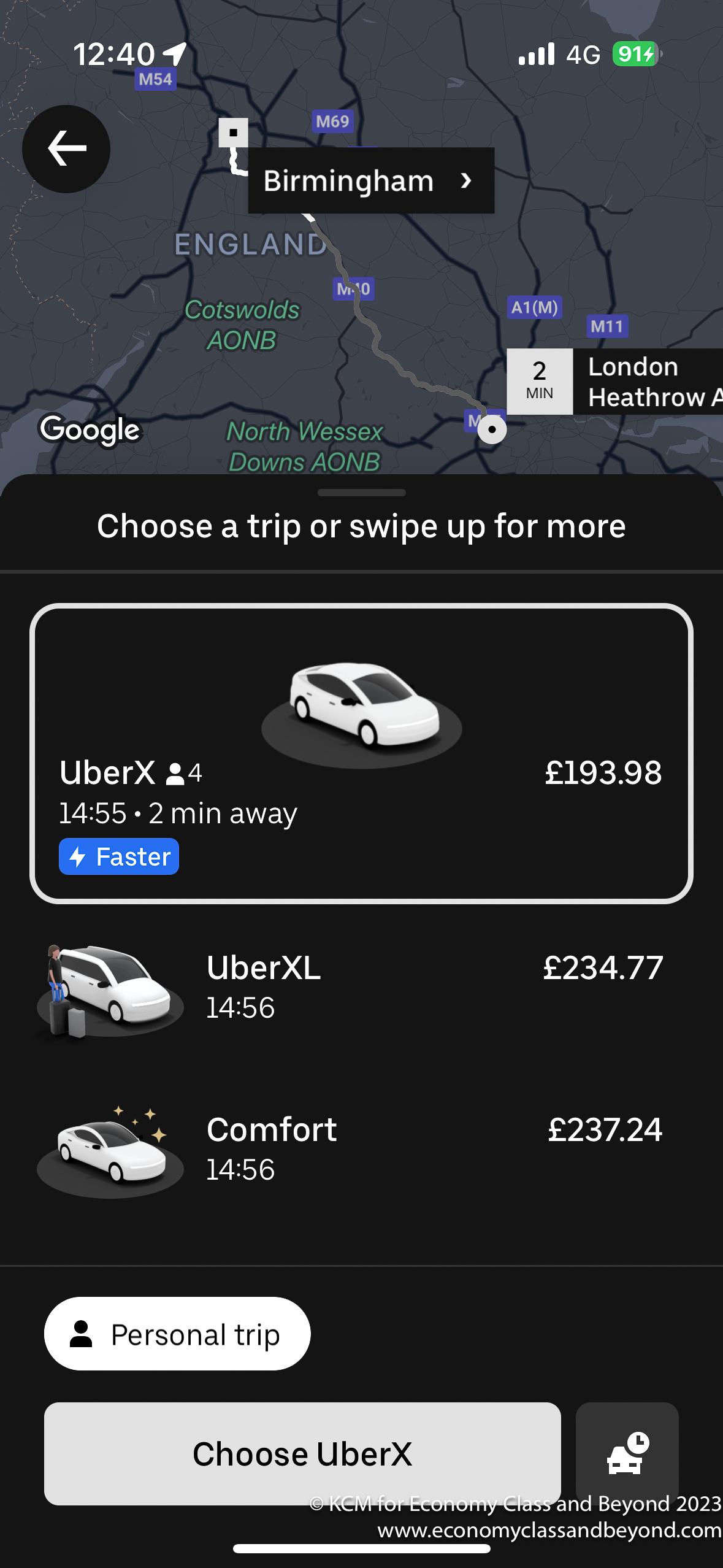723x1568 pixels.
Task: Change the Personal trip profile
Action: (177, 1334)
